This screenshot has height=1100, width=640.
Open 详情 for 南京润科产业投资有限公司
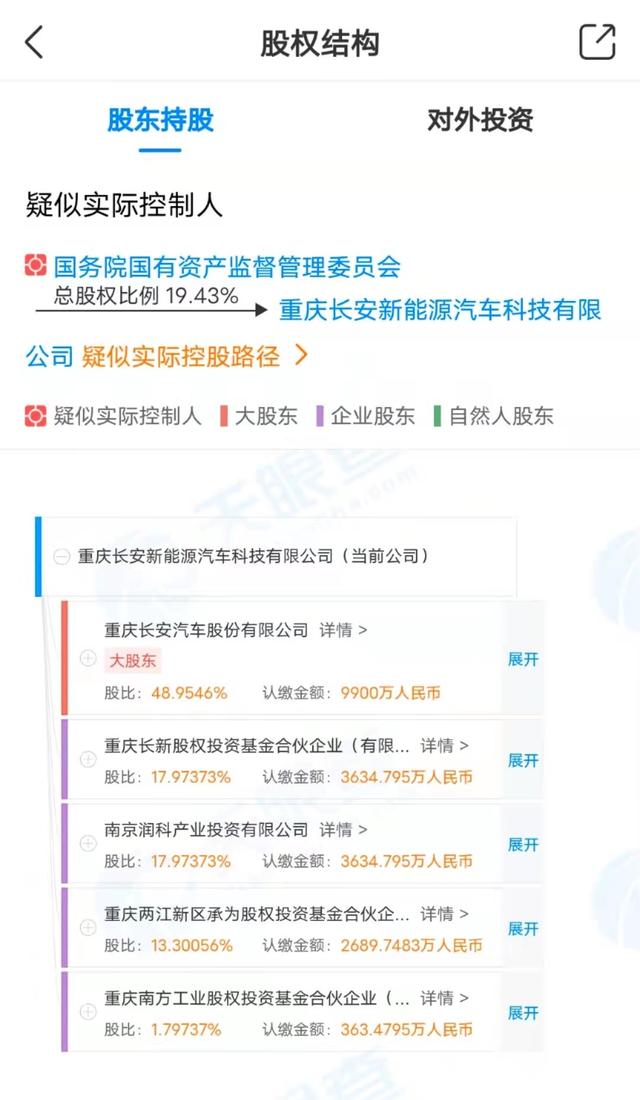click(x=343, y=829)
